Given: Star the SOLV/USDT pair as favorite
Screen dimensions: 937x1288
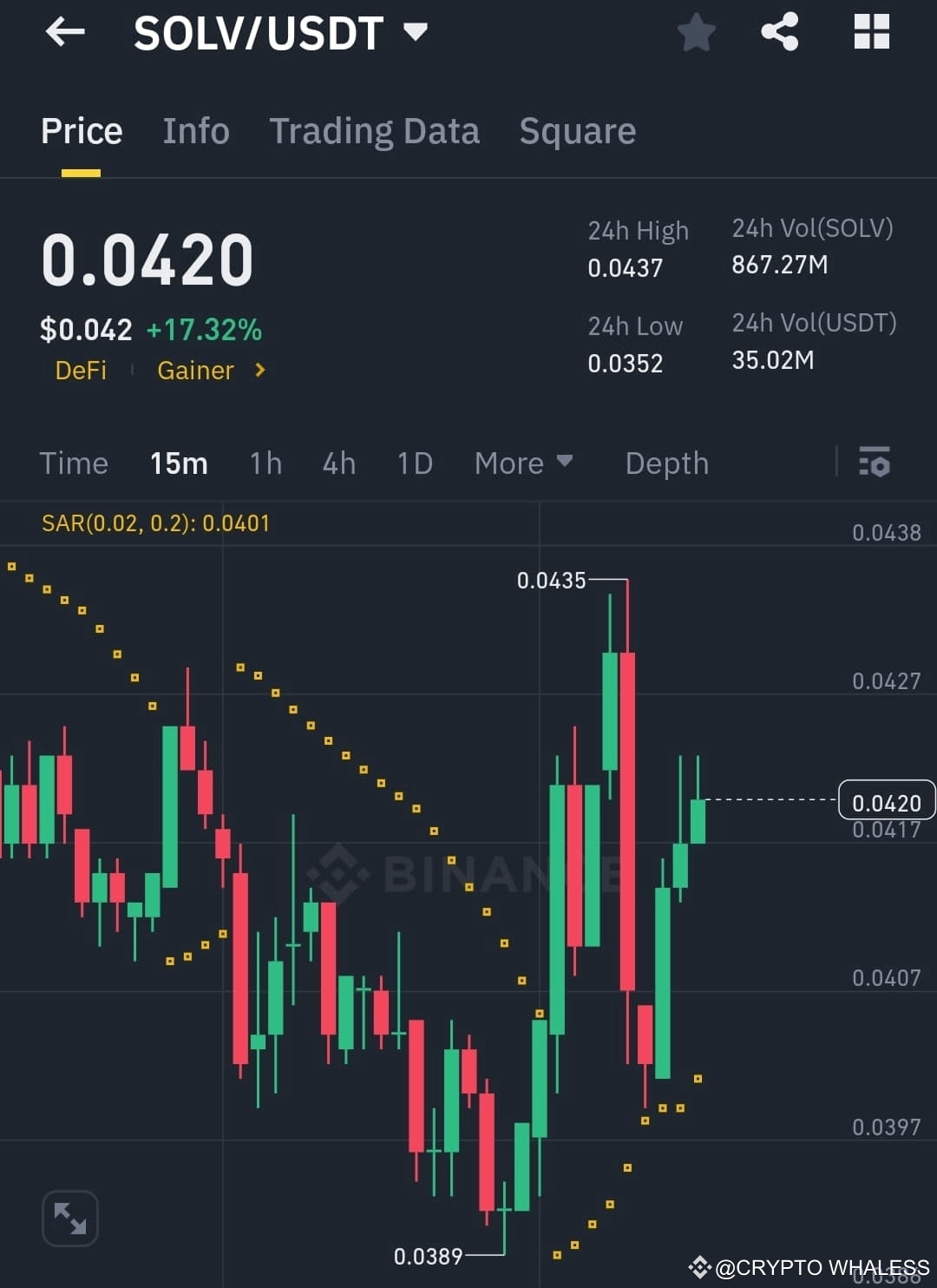Looking at the screenshot, I should tap(696, 32).
